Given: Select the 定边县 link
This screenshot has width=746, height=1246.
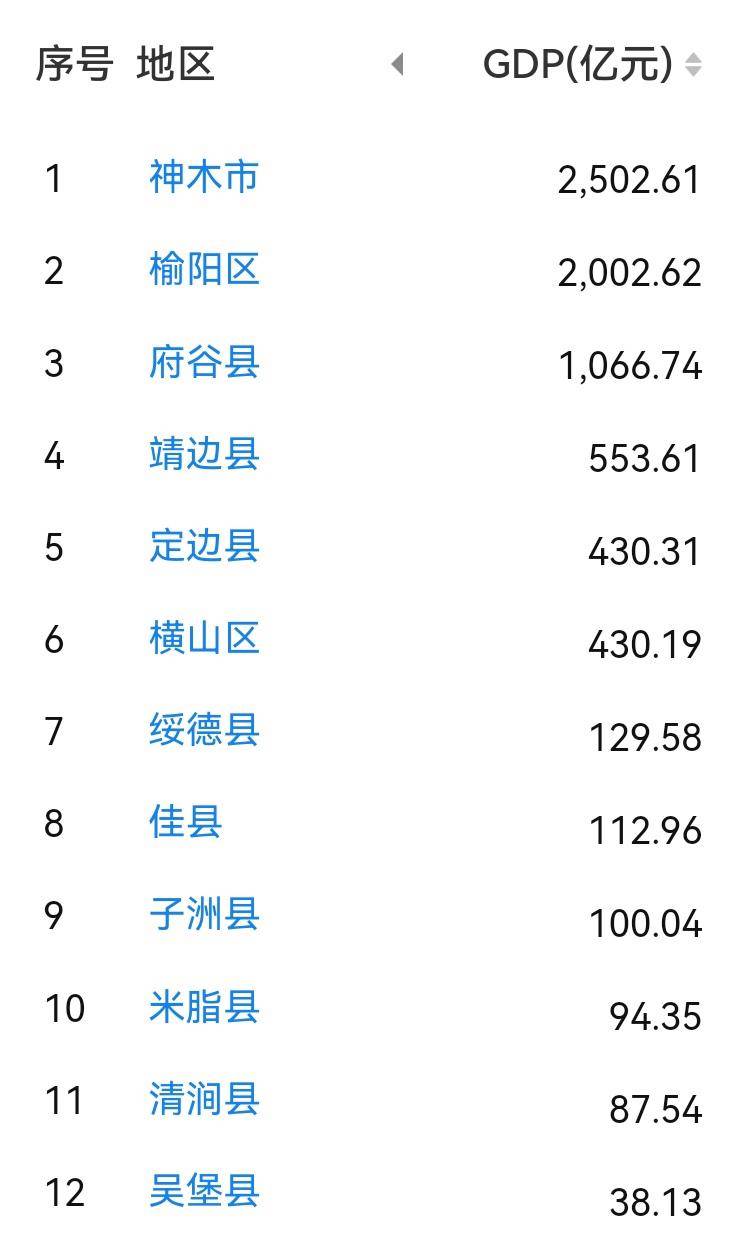Looking at the screenshot, I should (204, 545).
